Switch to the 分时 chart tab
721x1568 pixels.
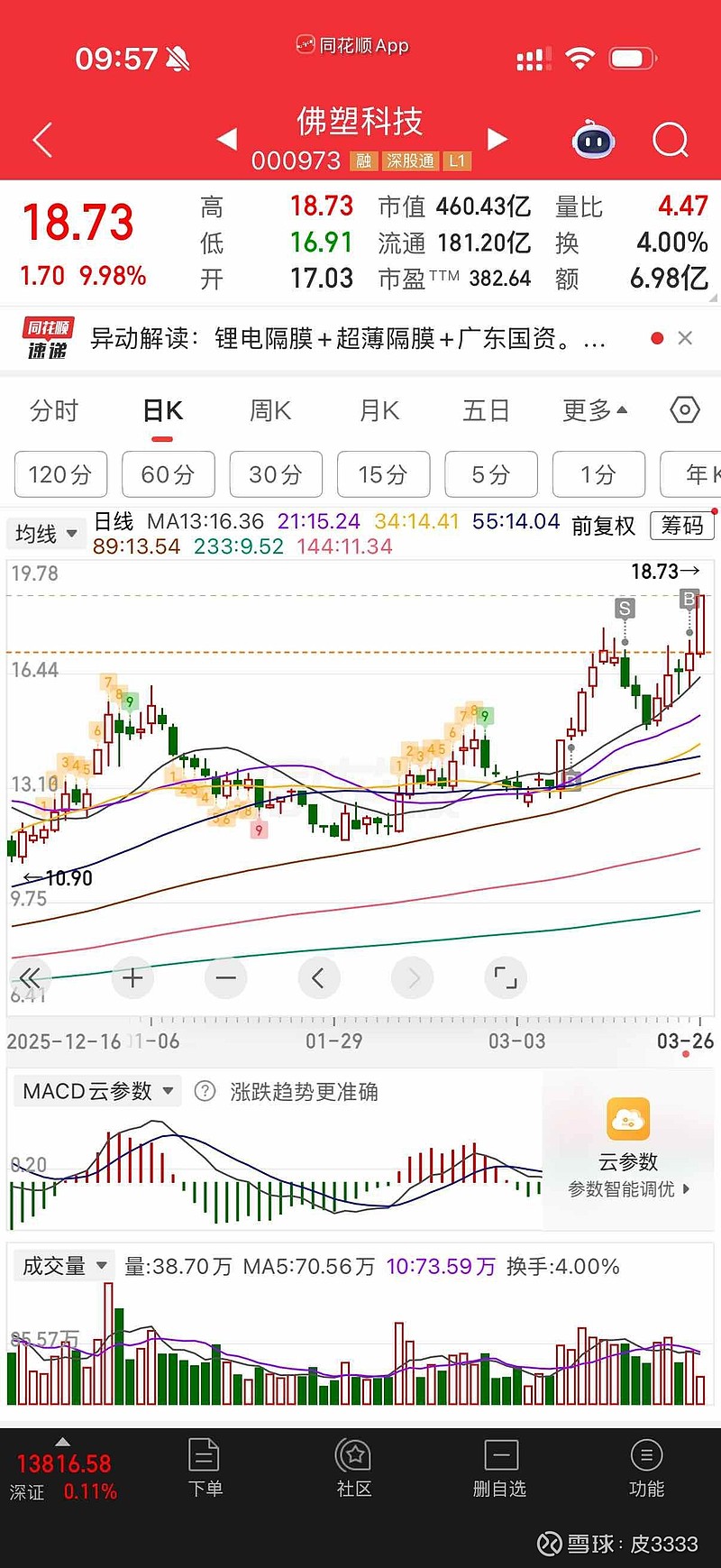tap(54, 411)
